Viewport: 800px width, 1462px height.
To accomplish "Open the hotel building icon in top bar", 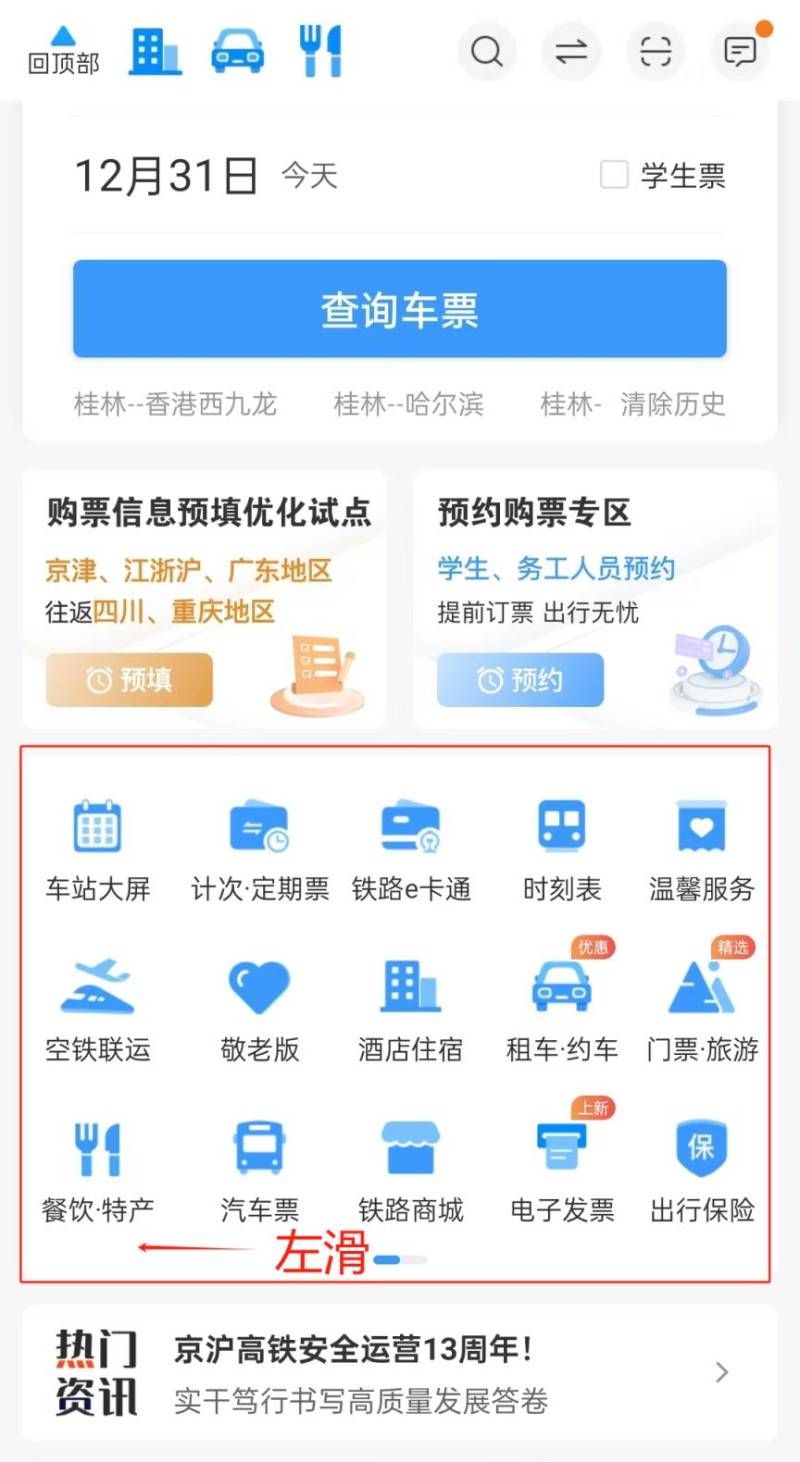I will [x=155, y=50].
